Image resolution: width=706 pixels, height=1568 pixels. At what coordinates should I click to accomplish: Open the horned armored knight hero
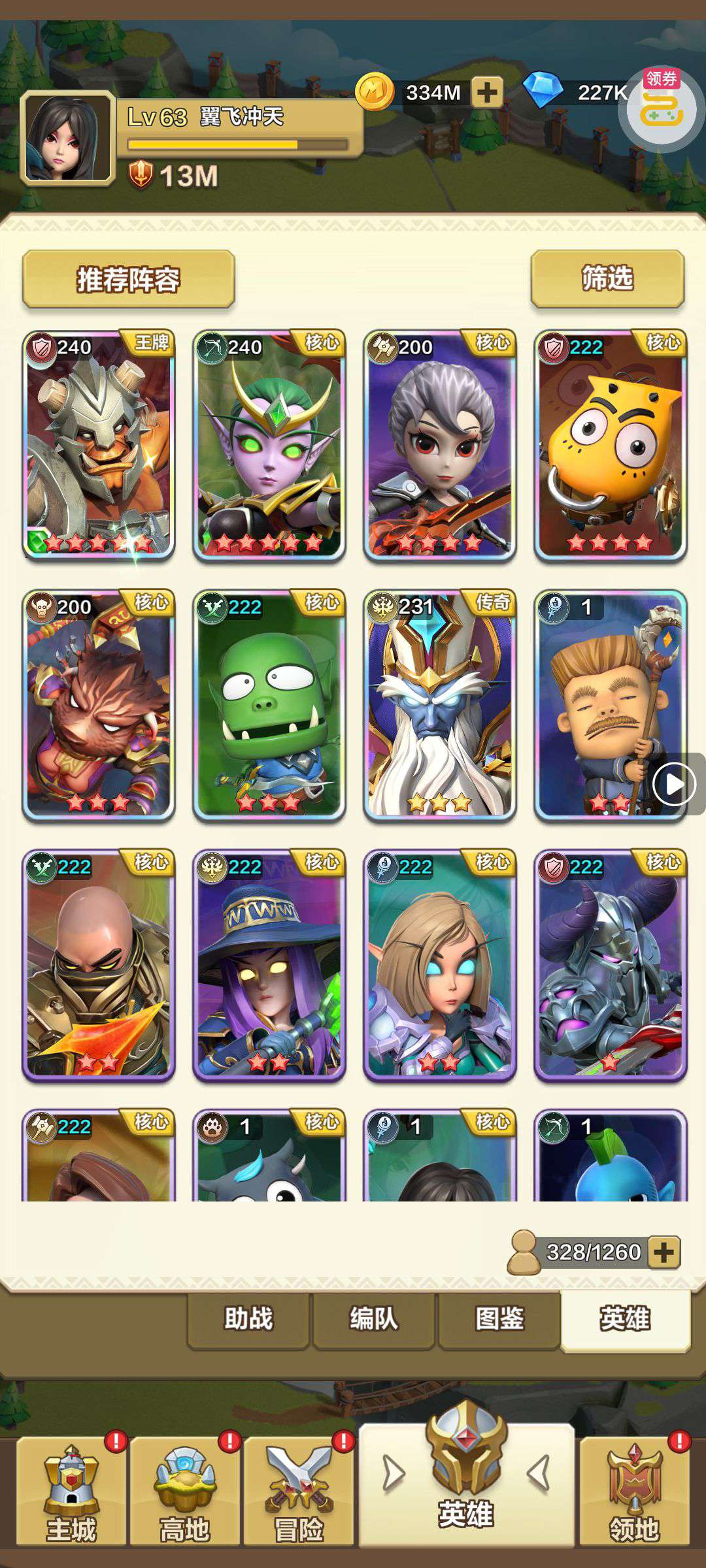pyautogui.click(x=611, y=965)
